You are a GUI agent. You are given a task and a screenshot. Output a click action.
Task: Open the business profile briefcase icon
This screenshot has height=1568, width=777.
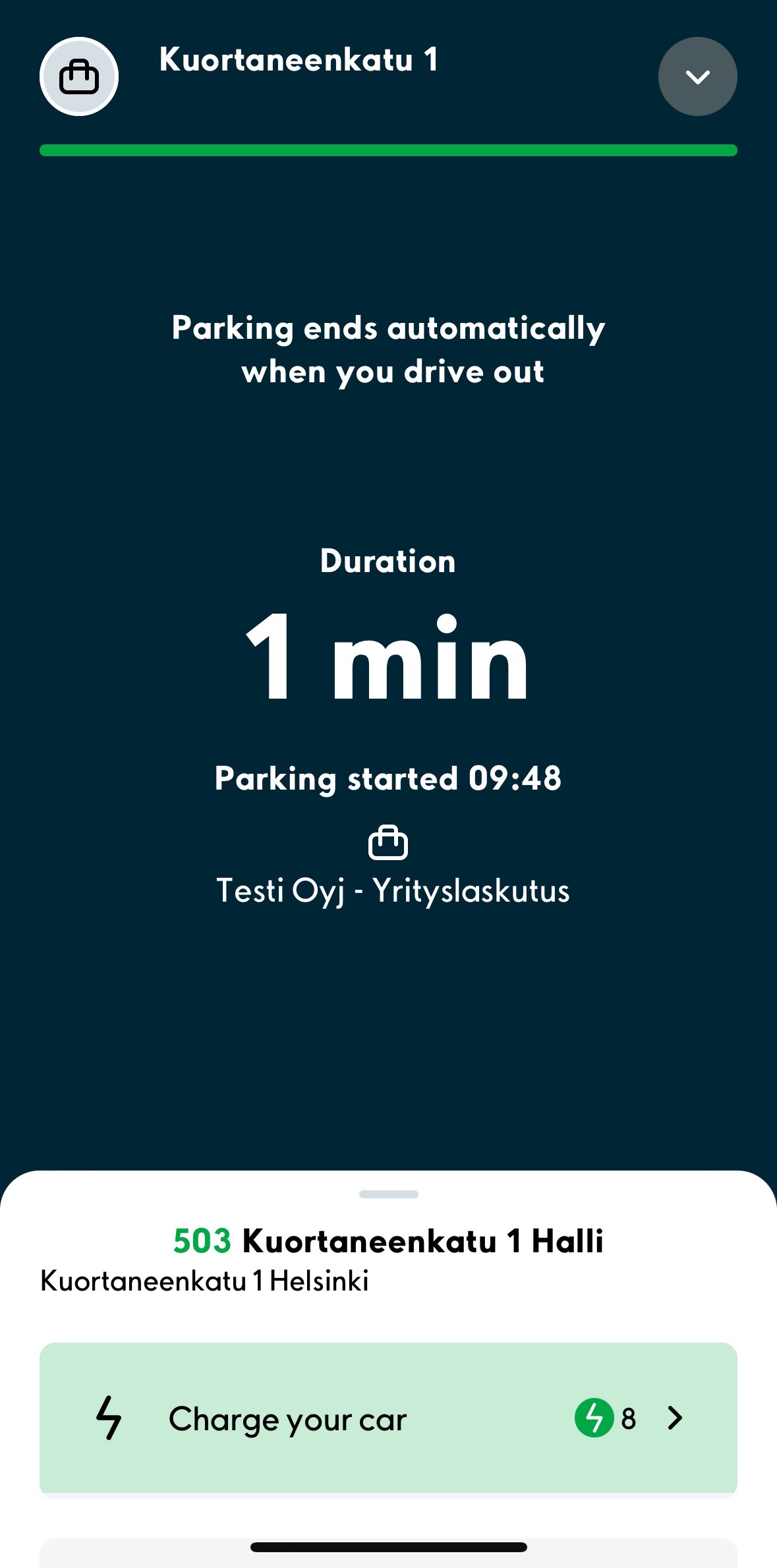point(79,77)
